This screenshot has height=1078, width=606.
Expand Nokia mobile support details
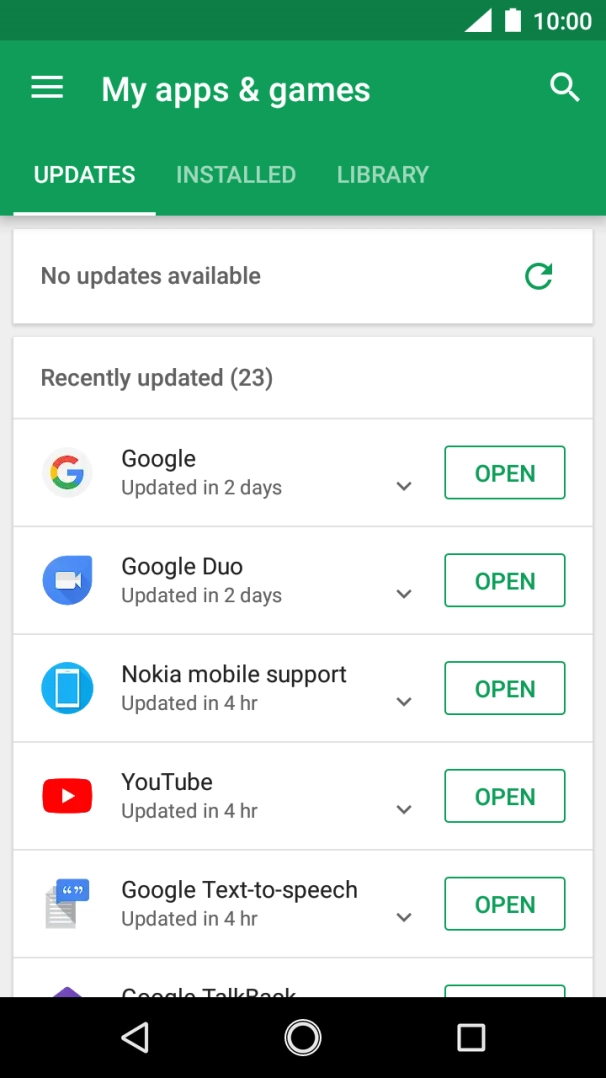coord(404,703)
